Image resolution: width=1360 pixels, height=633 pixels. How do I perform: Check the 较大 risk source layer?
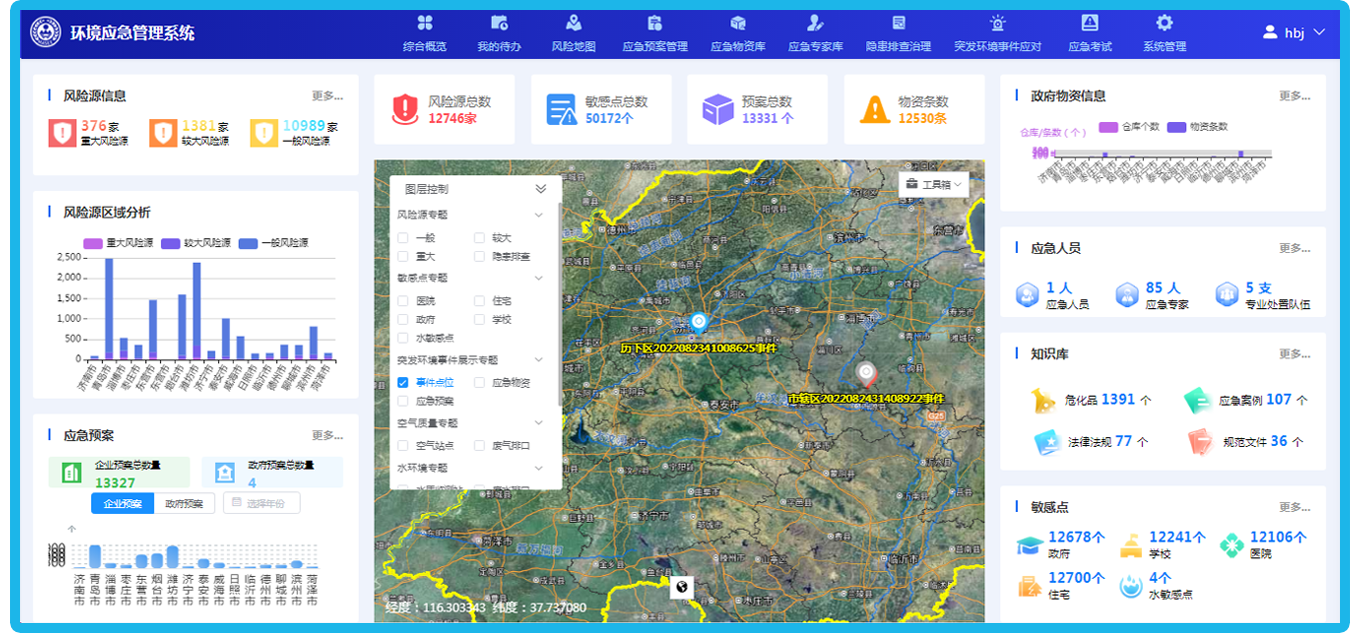click(480, 238)
